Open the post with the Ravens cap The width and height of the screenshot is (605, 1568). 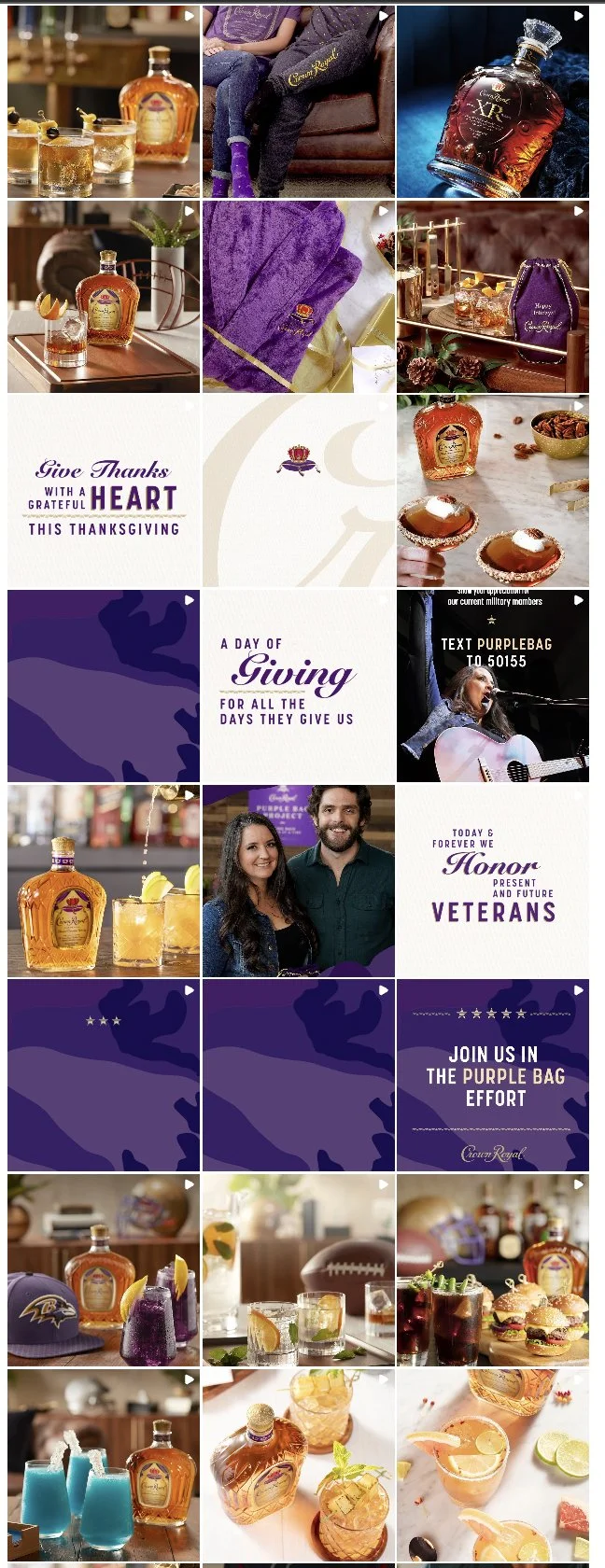pyautogui.click(x=104, y=1270)
